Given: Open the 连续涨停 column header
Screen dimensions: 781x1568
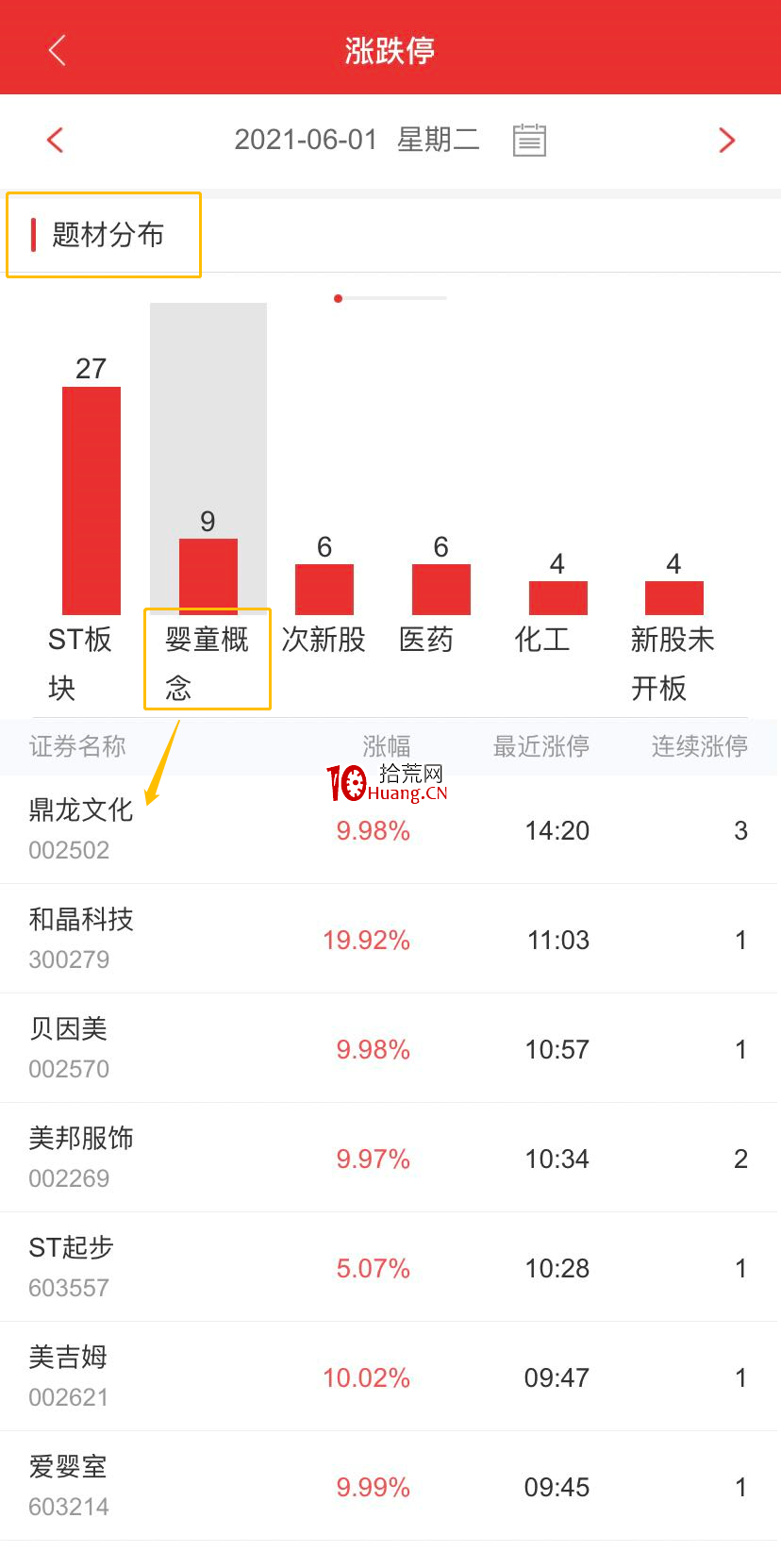Looking at the screenshot, I should [699, 746].
